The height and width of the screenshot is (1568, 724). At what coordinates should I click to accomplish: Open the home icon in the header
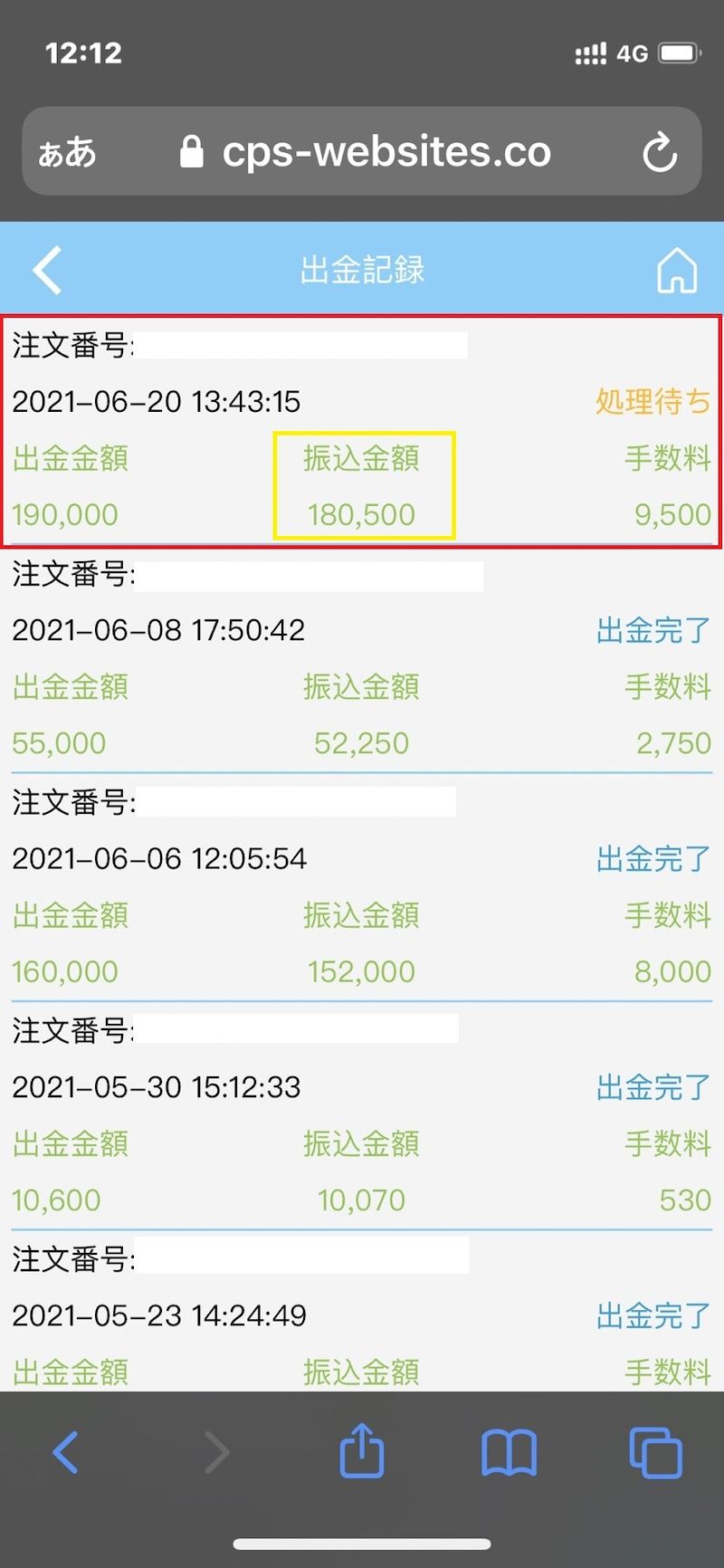click(677, 271)
